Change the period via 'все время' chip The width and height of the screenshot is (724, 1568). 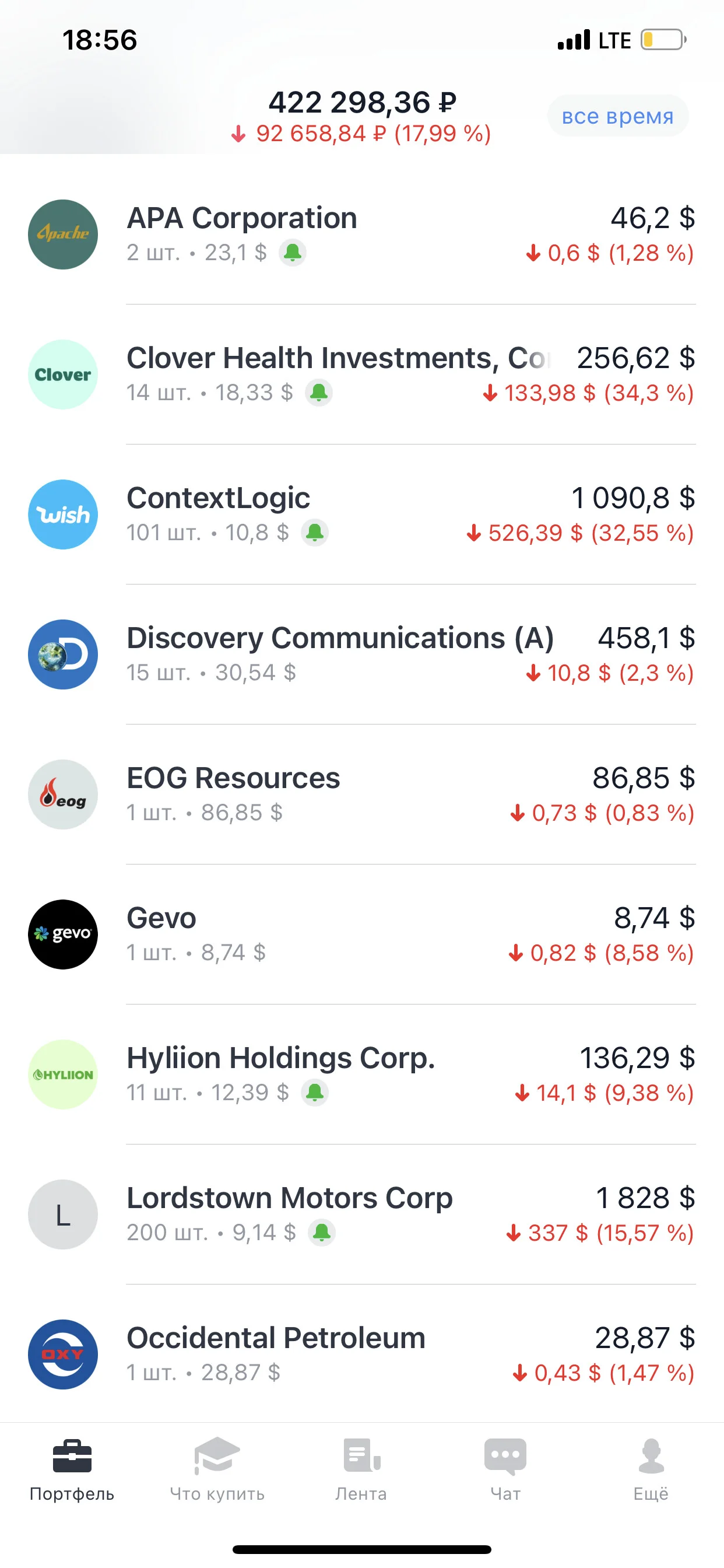pos(617,116)
